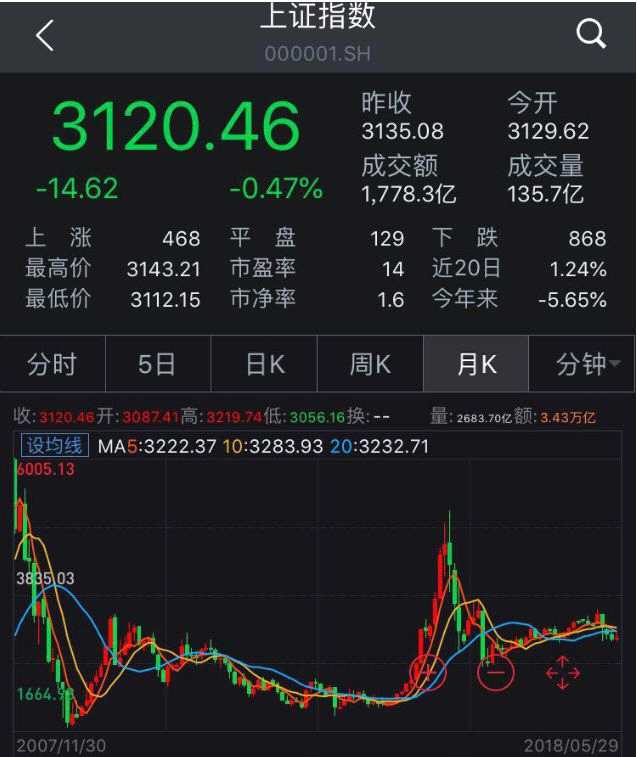637x757 pixels.
Task: Zoom out chart with minus circle
Action: (494, 672)
